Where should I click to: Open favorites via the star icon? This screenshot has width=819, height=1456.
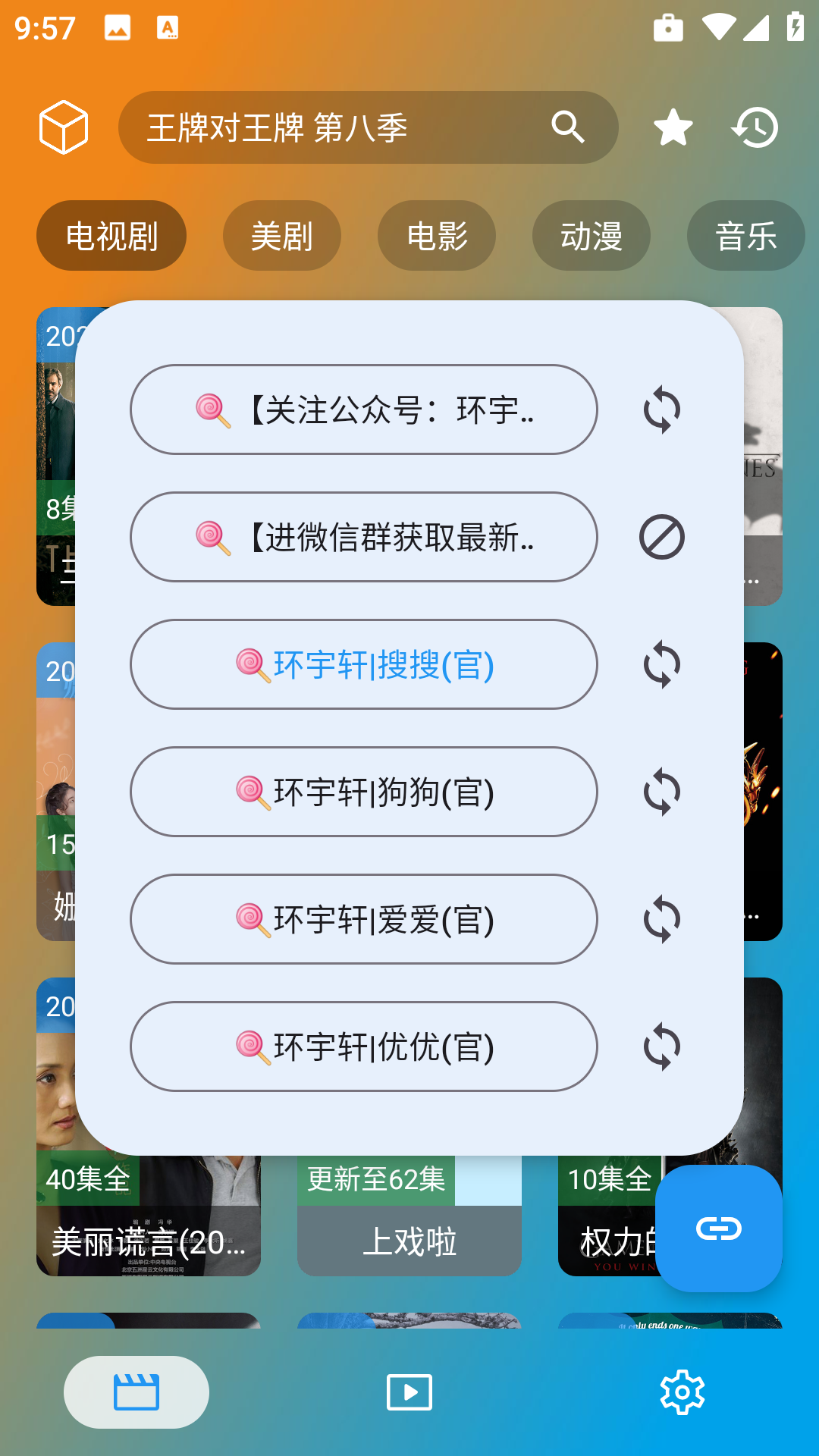(672, 127)
